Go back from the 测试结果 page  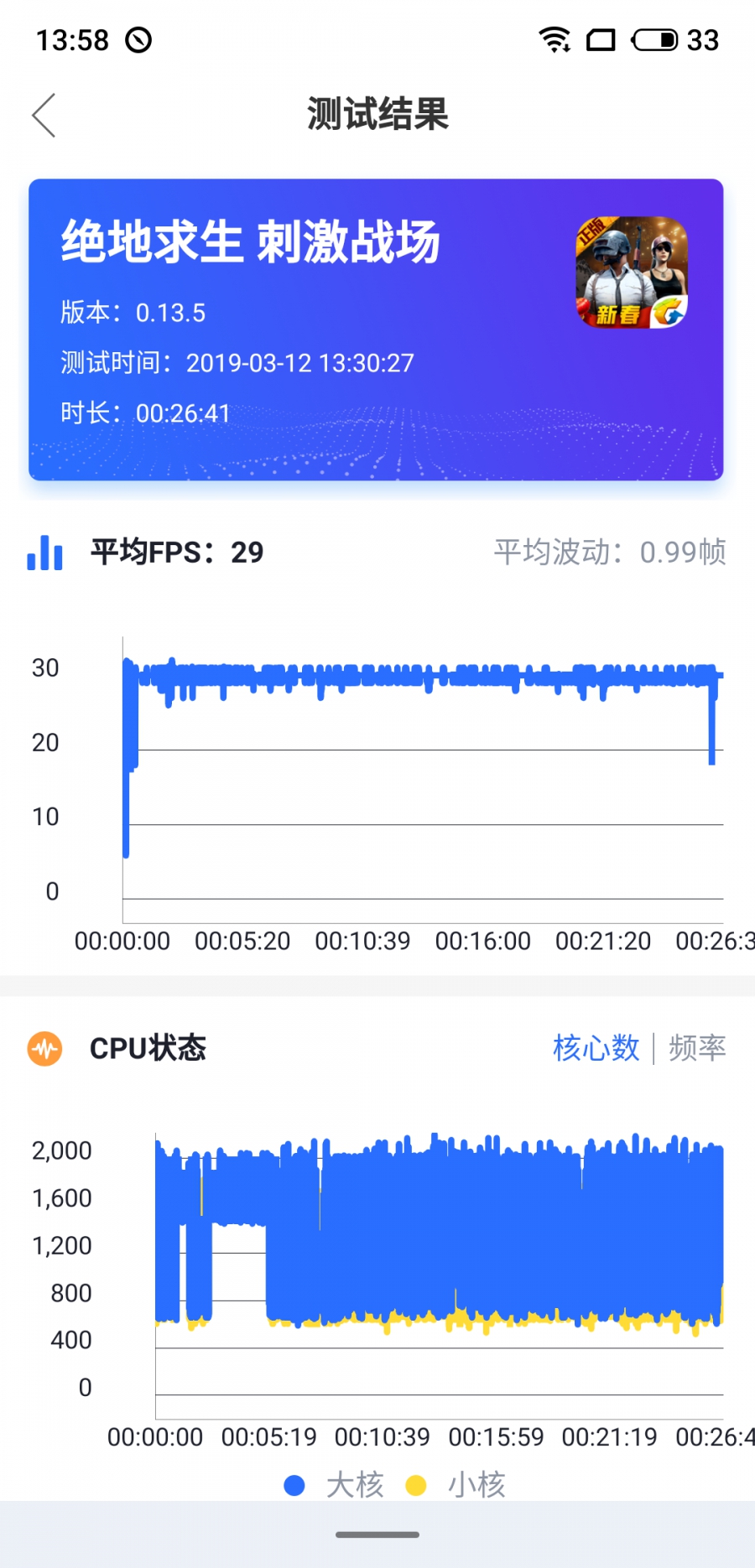[x=44, y=115]
